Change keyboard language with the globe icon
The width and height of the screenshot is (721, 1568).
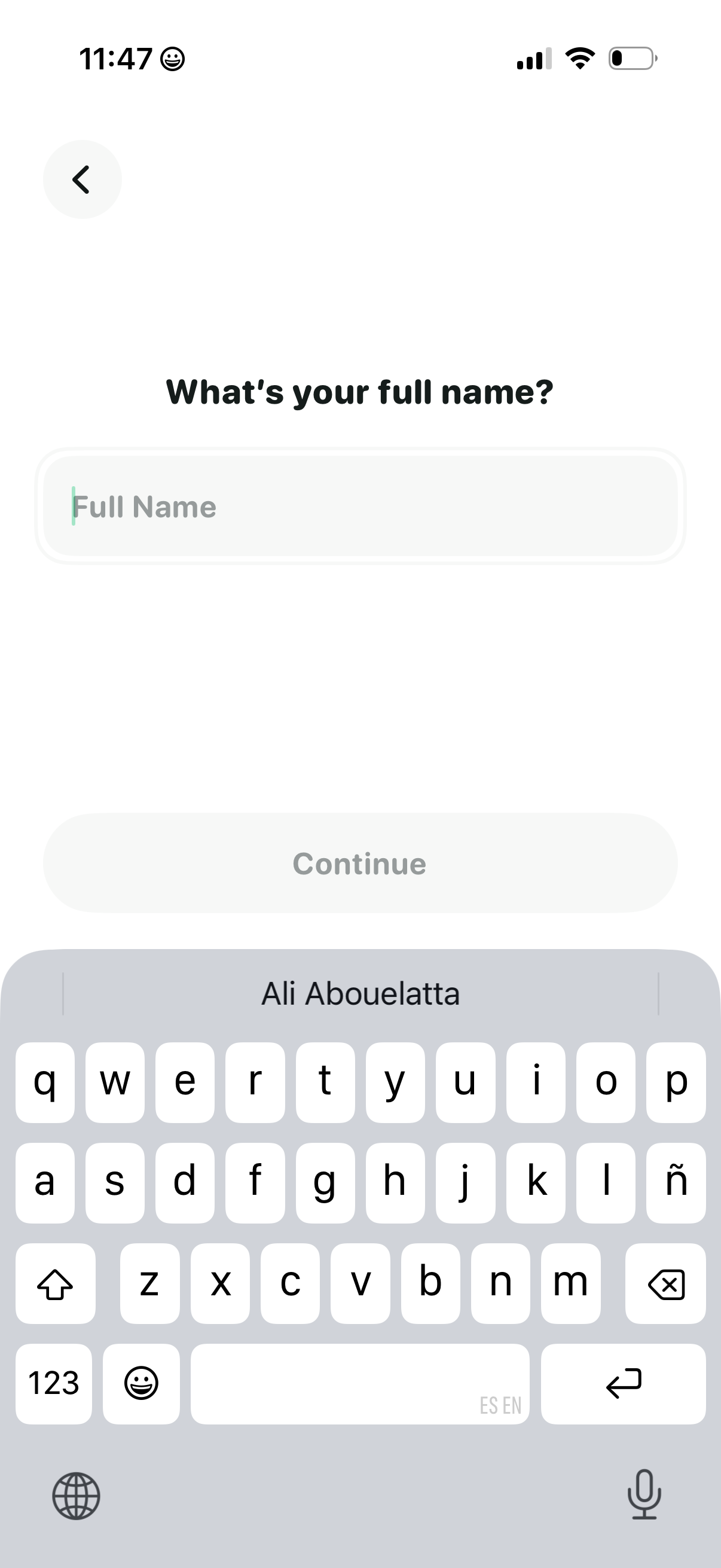point(76,1496)
